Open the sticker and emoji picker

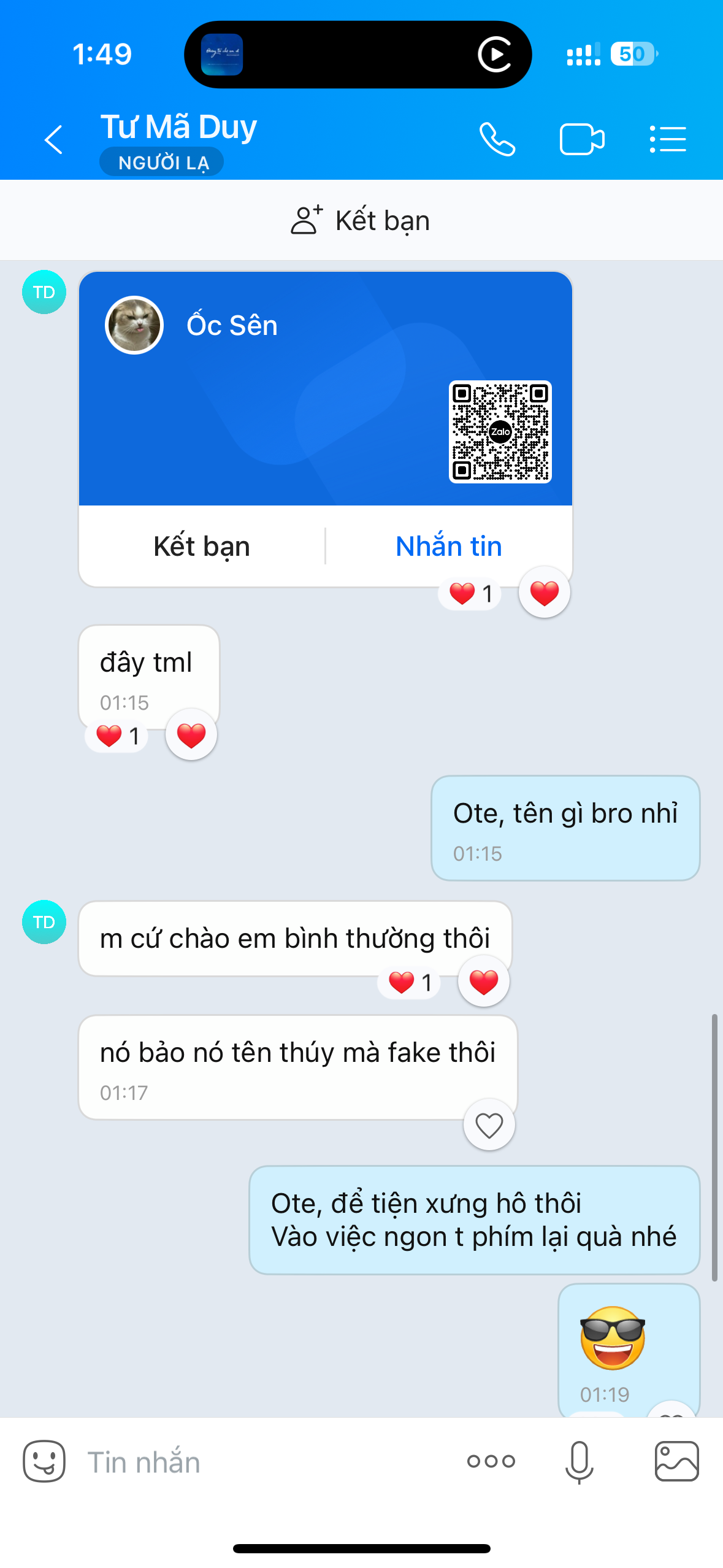coord(44,1461)
